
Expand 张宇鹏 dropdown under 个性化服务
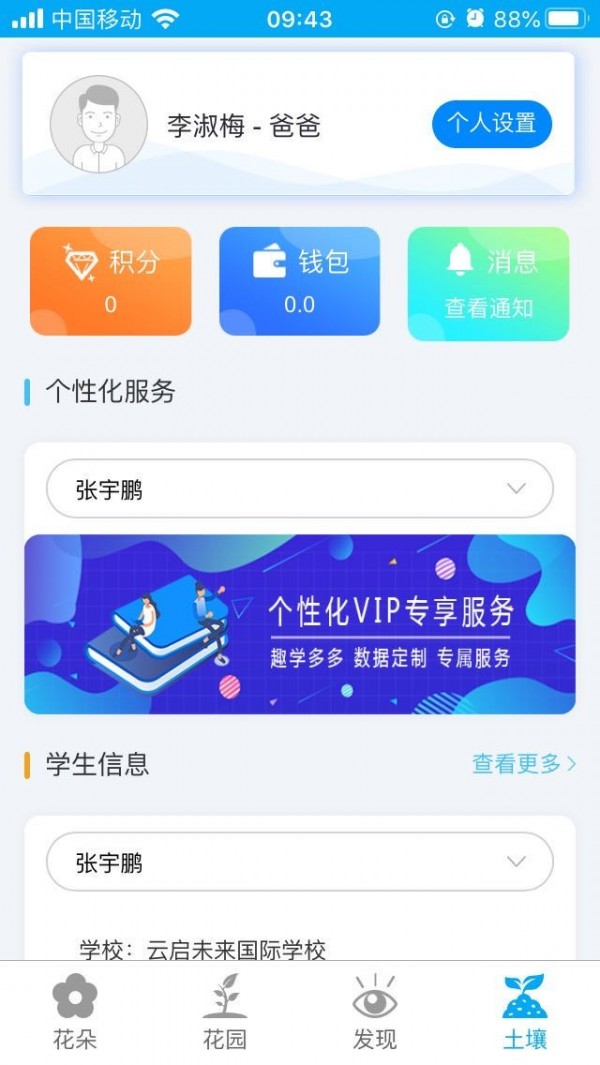[x=299, y=489]
